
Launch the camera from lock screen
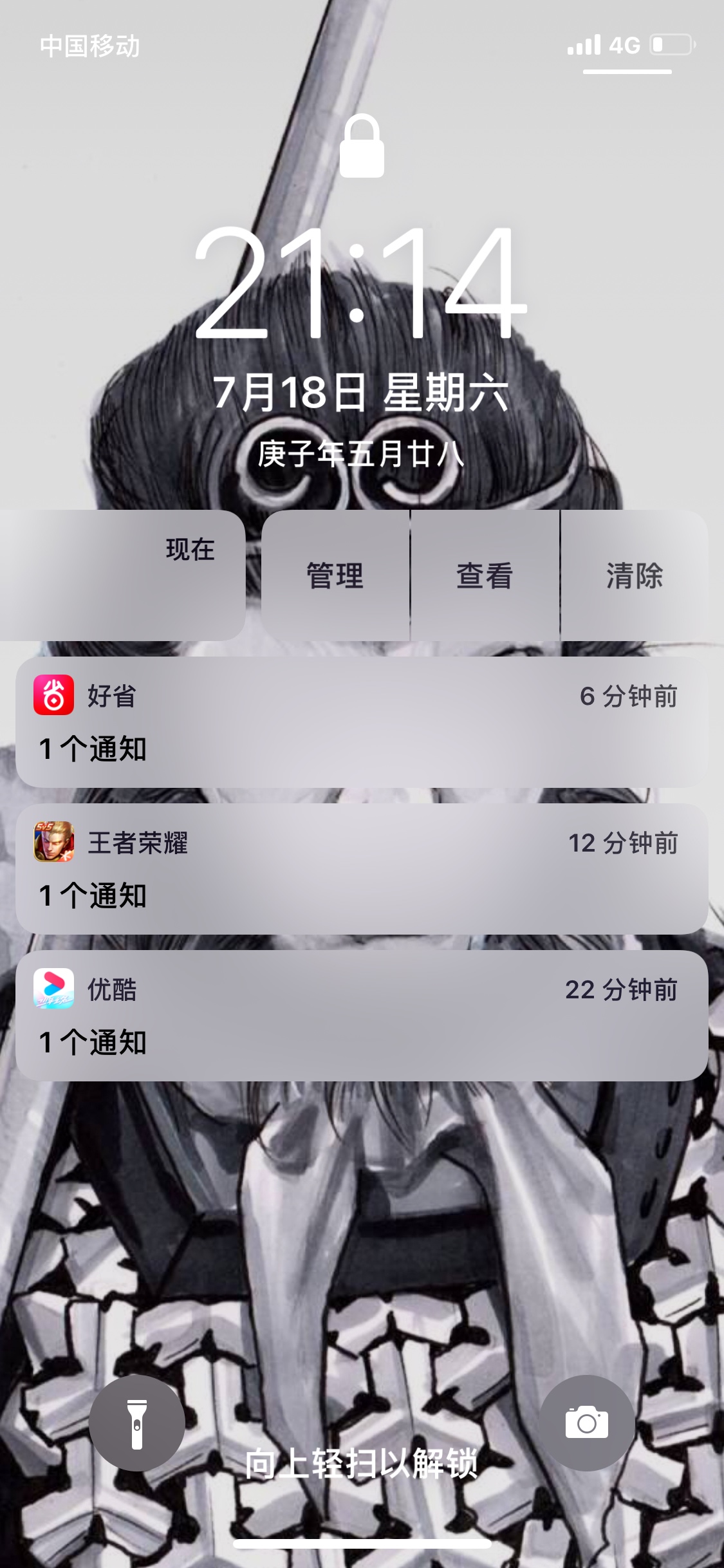point(586,1423)
